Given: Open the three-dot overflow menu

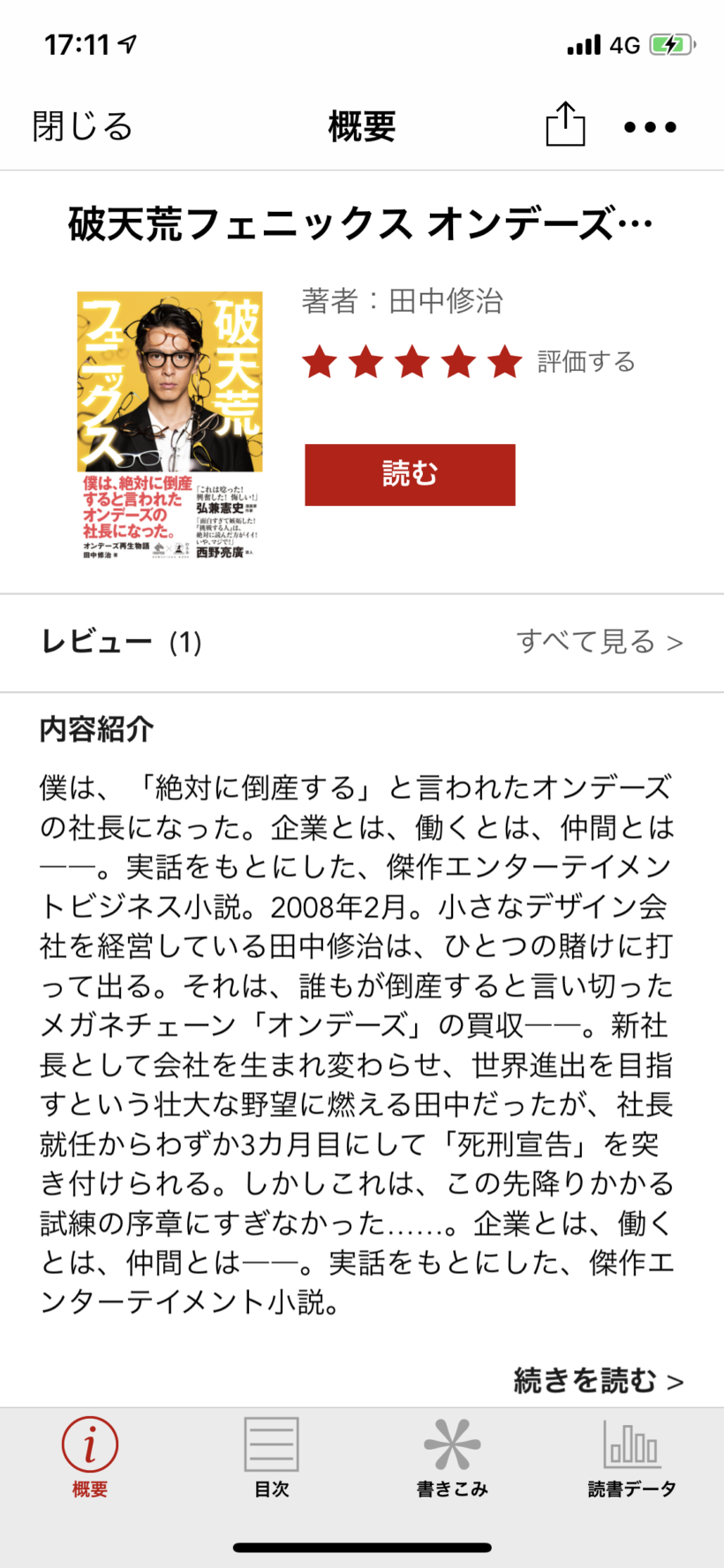Looking at the screenshot, I should [650, 127].
